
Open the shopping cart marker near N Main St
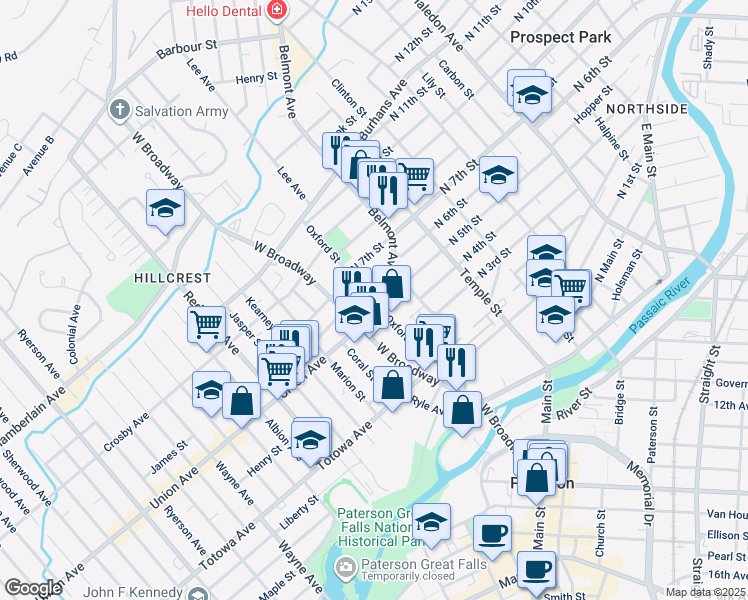pos(571,288)
